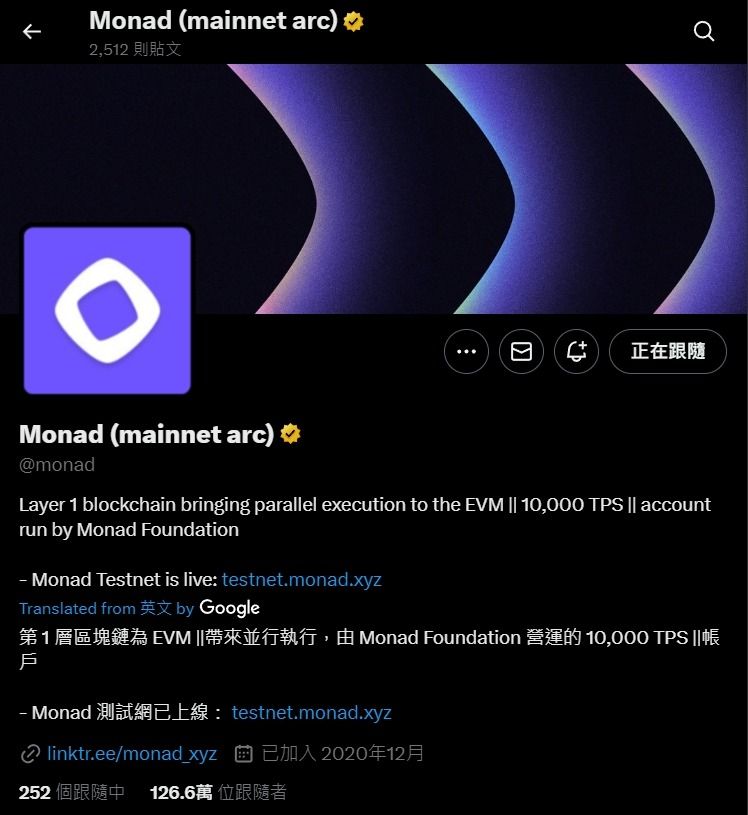Click the Google logo in translation credit
Viewport: 748px width, 815px height.
point(231,608)
